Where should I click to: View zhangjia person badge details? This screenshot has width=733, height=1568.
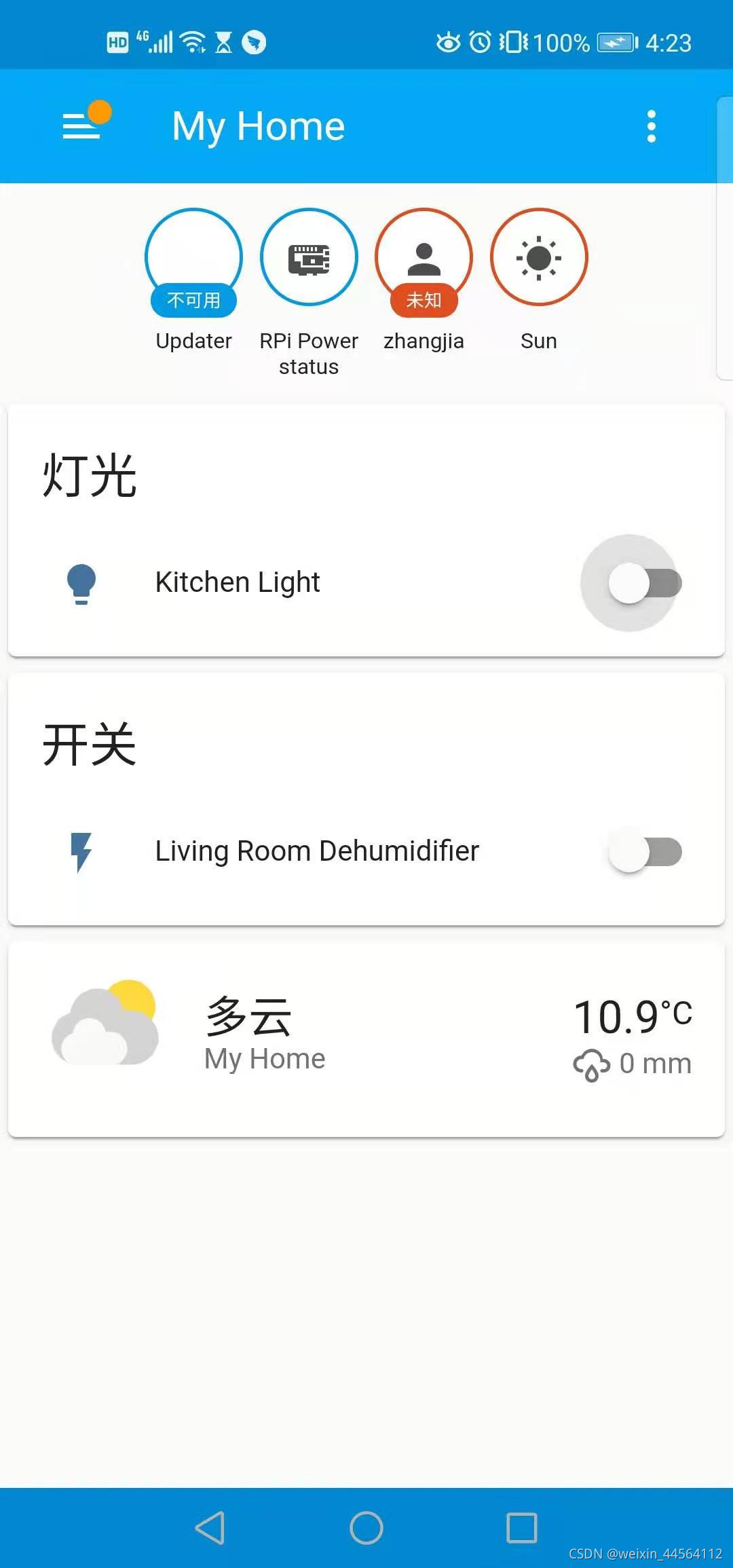tap(424, 258)
